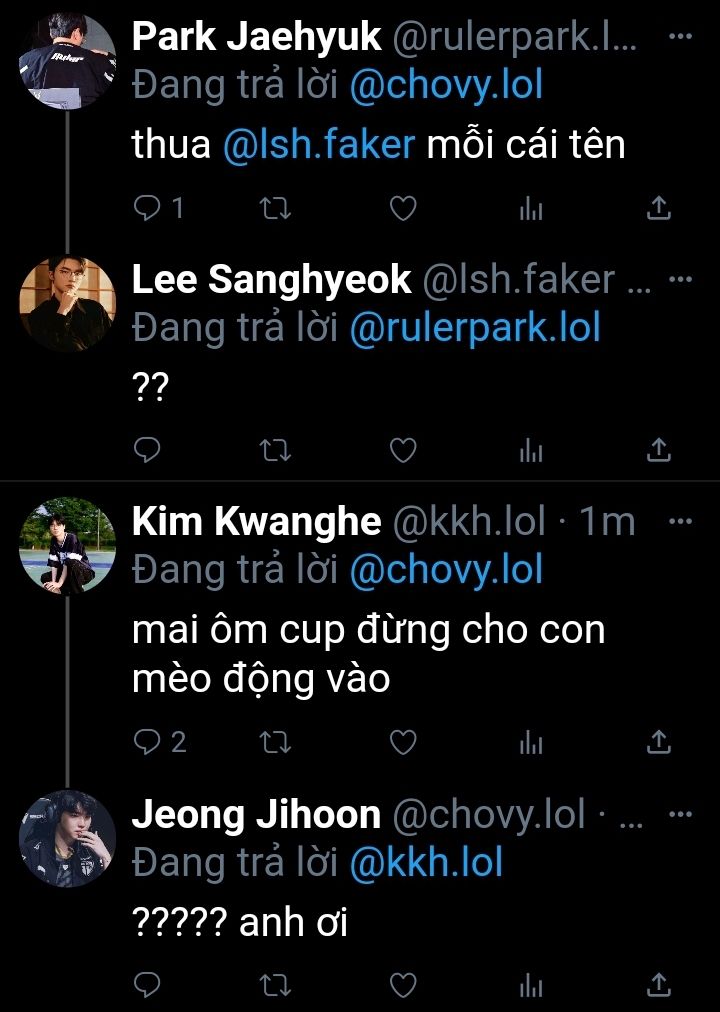Open overflow menu on Jeong Jihoon's reply
This screenshot has width=720, height=1012.
(680, 814)
